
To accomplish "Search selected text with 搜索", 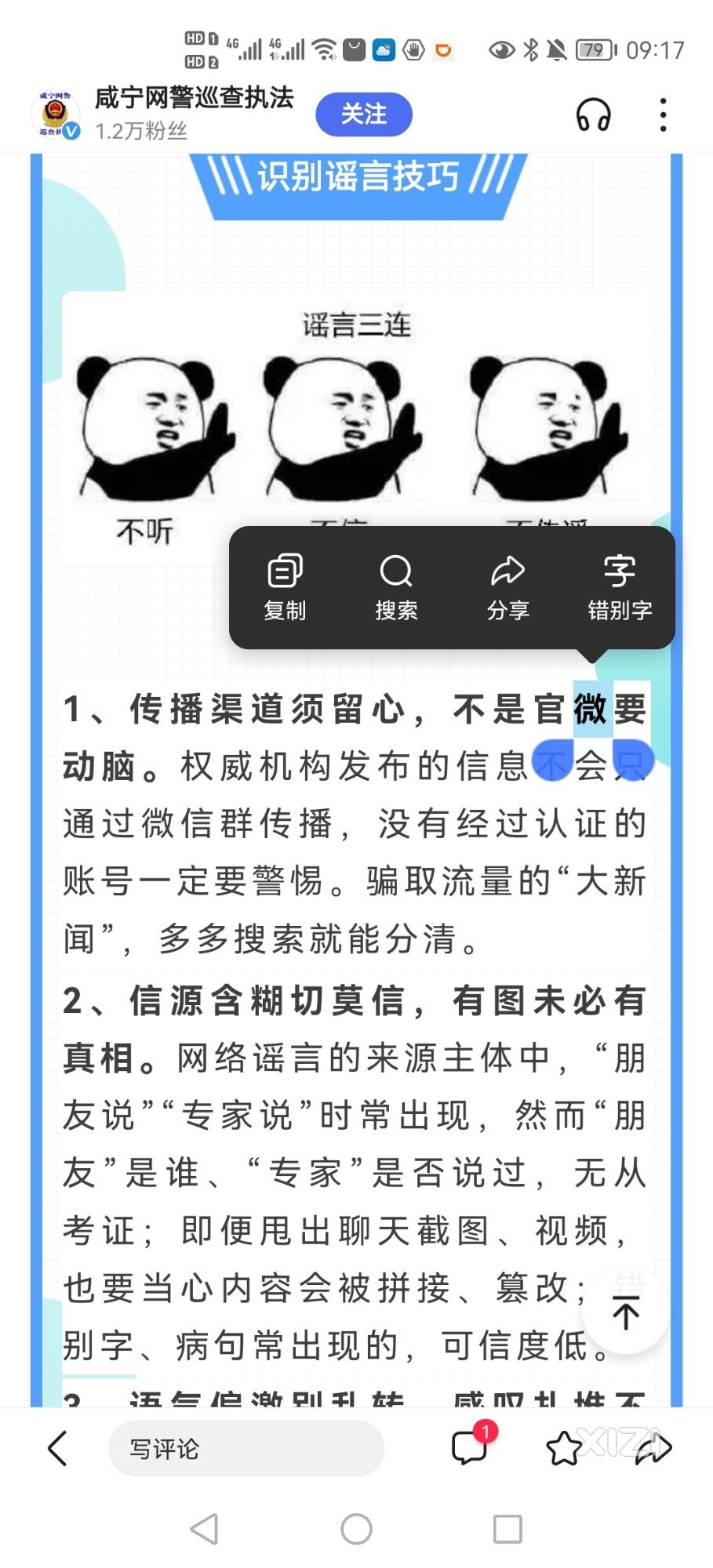I will (x=396, y=587).
